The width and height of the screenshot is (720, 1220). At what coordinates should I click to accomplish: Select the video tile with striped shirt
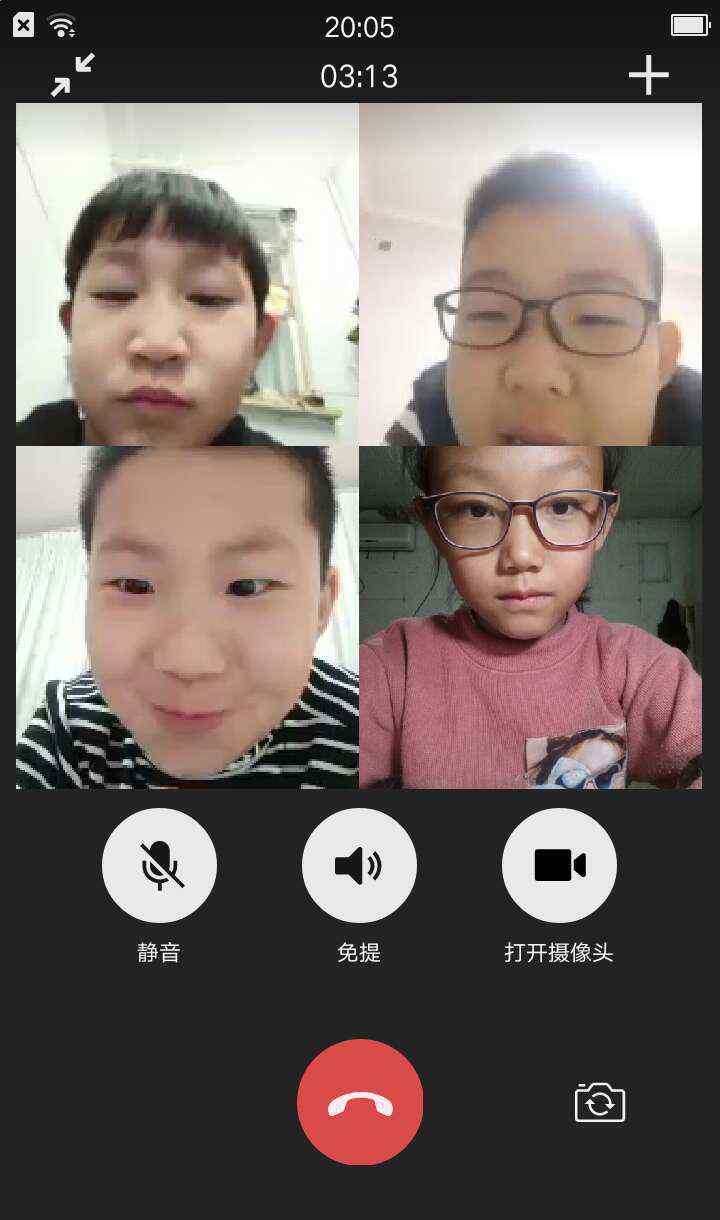(187, 617)
